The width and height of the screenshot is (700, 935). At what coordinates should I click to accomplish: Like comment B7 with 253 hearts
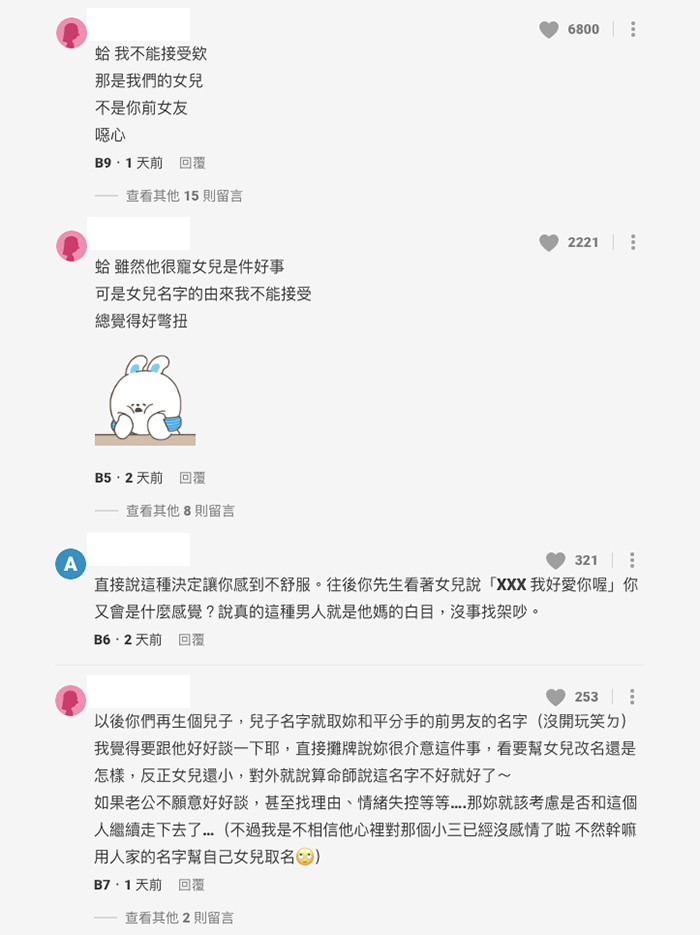click(556, 697)
